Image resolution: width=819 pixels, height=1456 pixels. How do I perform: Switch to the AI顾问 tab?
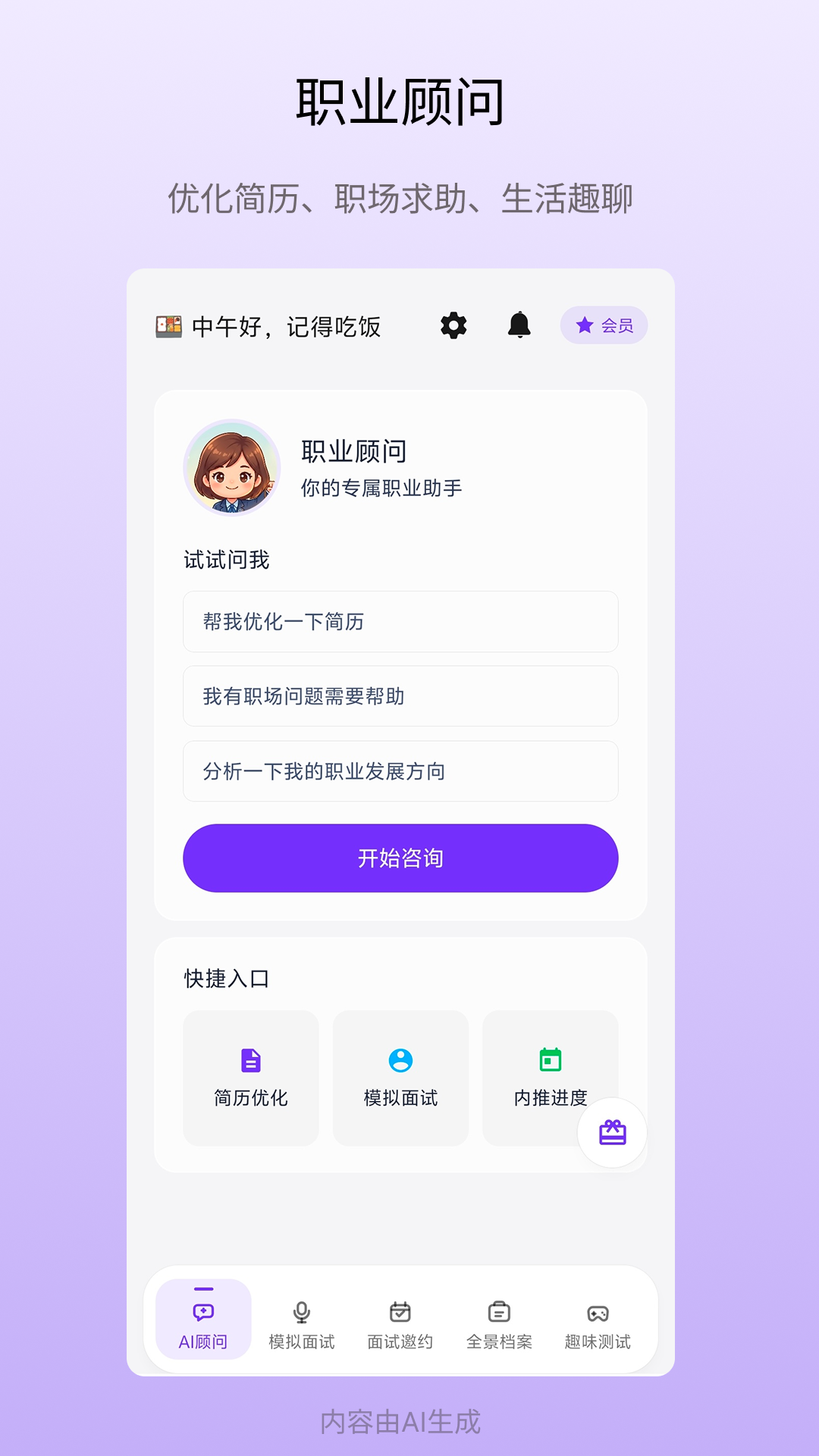[202, 1319]
